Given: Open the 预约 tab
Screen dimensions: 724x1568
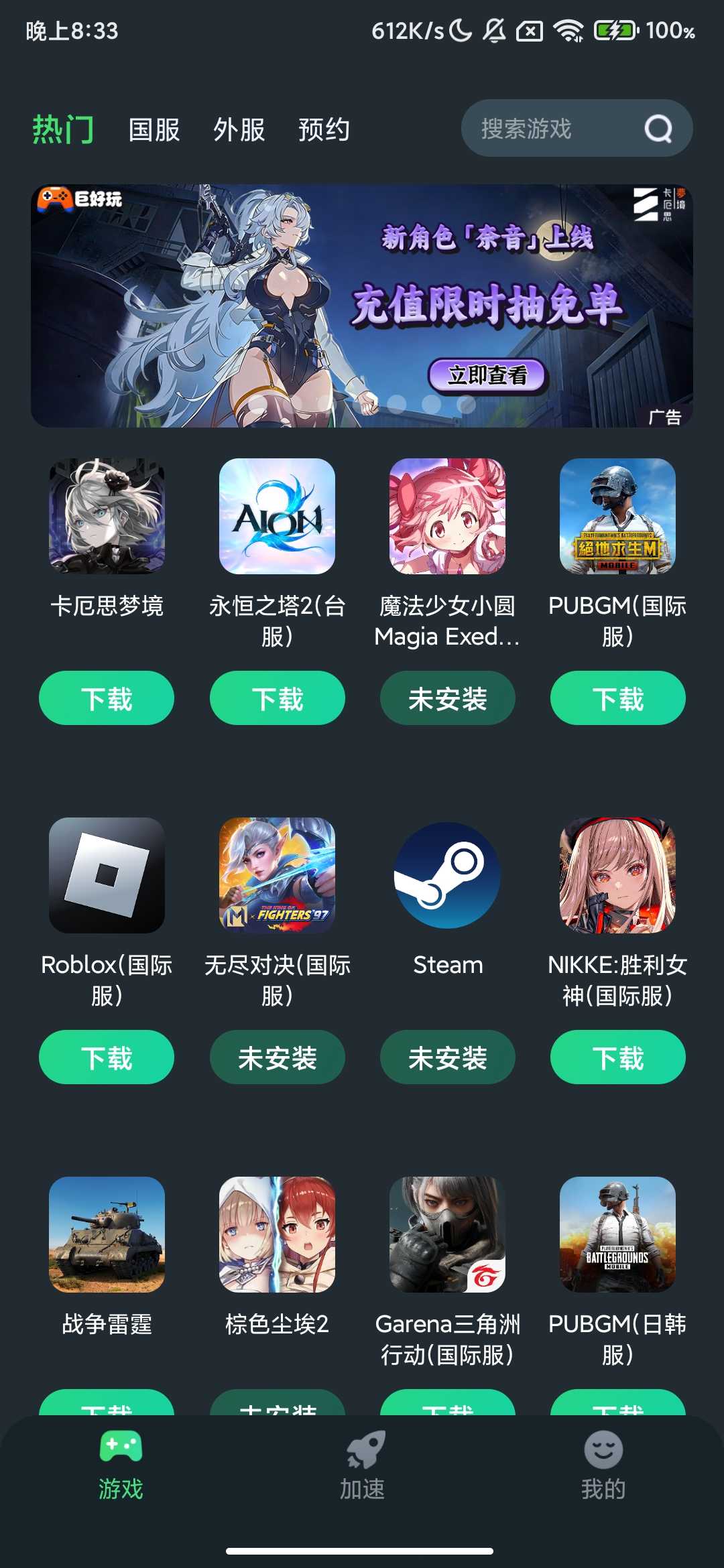Looking at the screenshot, I should 324,129.
